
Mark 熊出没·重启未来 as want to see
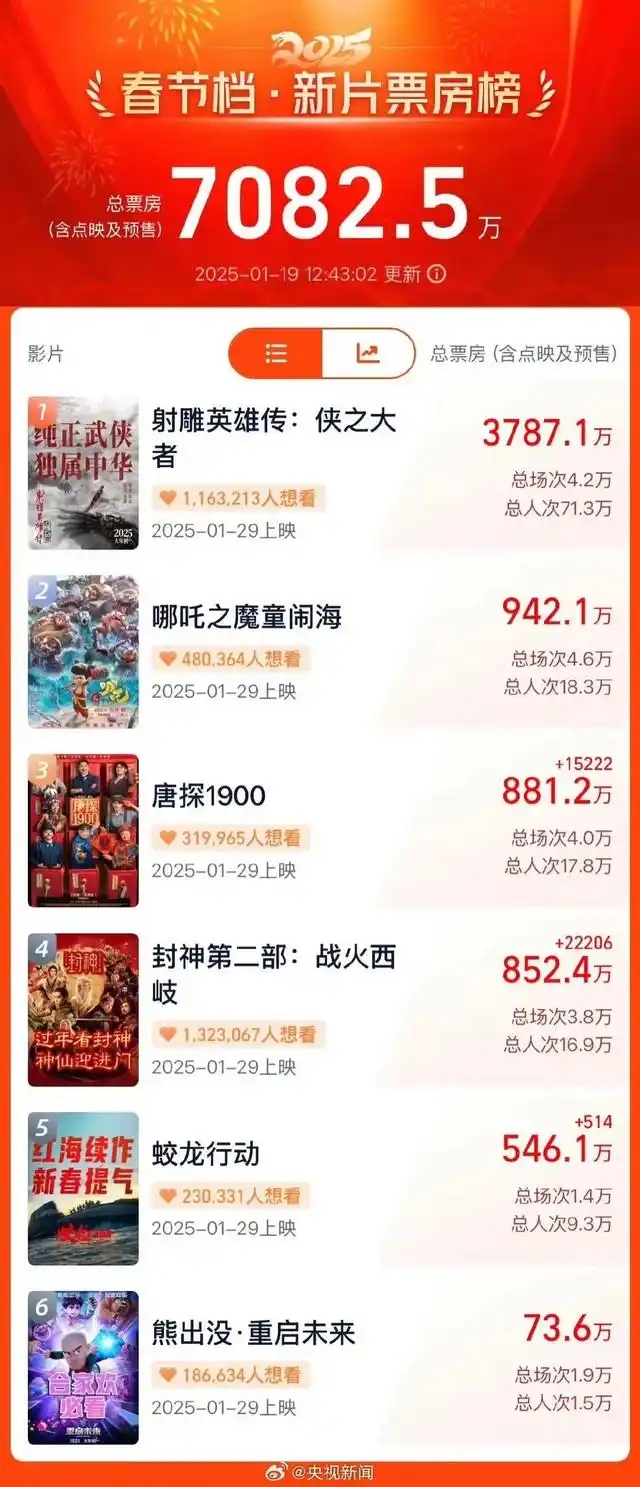click(x=230, y=1375)
